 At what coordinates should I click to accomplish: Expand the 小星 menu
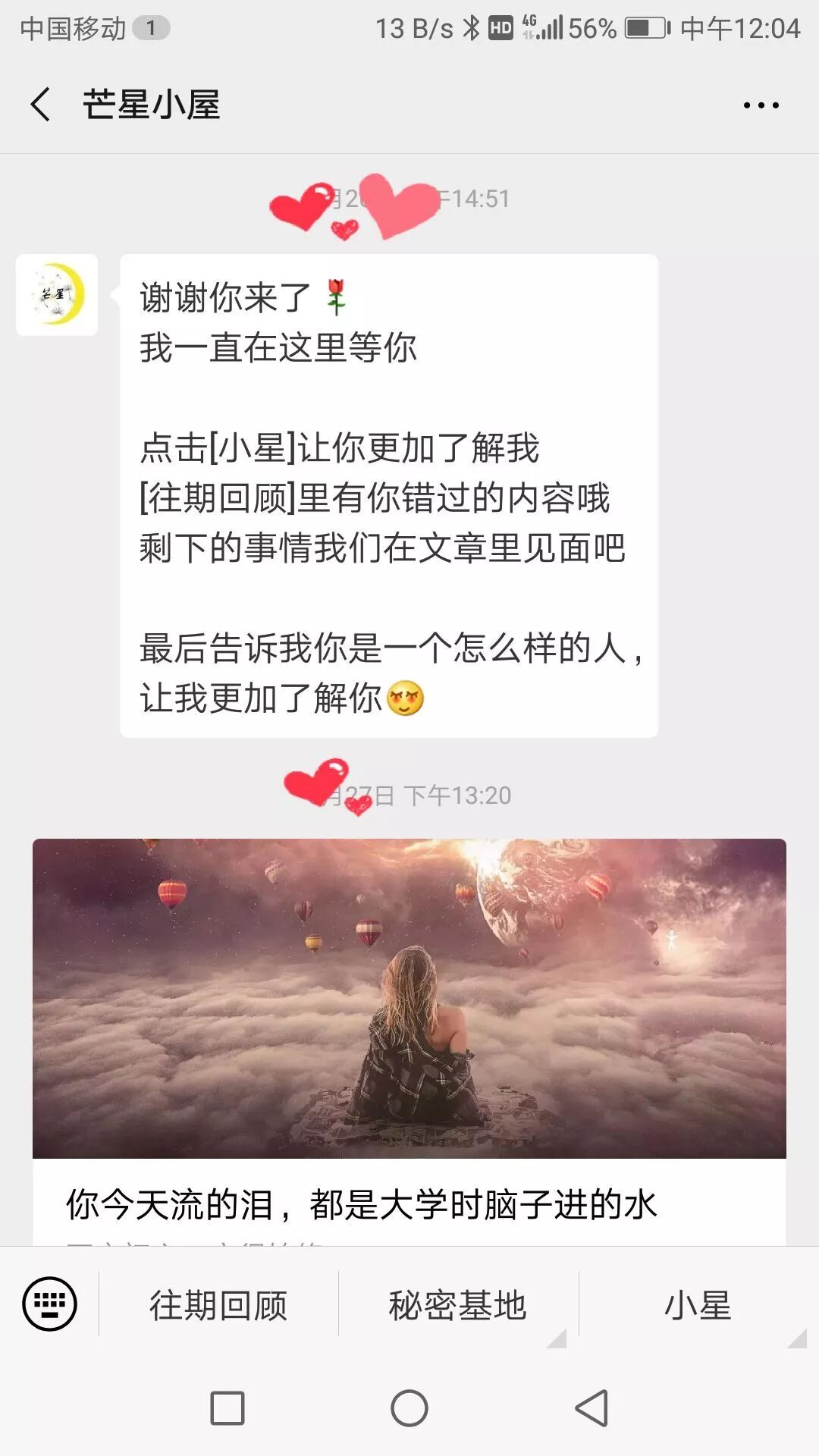697,1306
